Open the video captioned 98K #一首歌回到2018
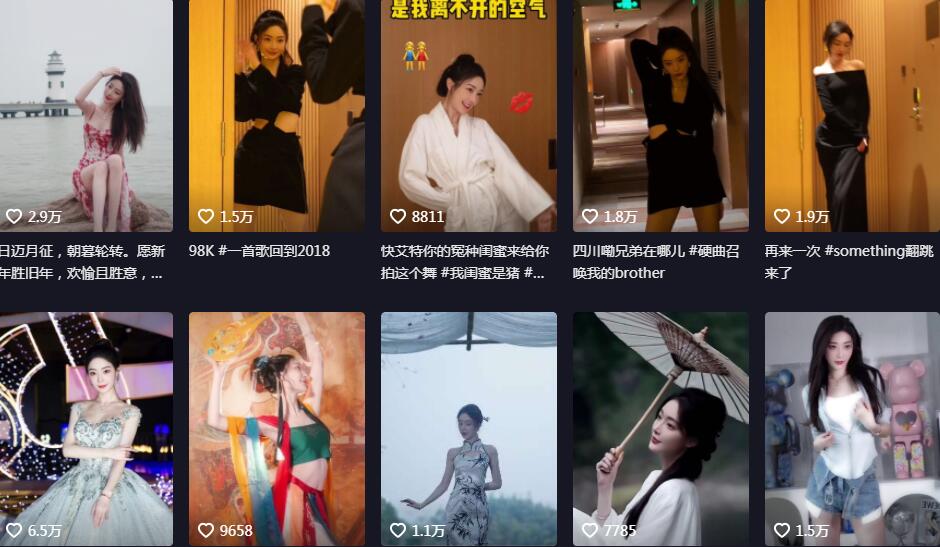 pos(276,115)
